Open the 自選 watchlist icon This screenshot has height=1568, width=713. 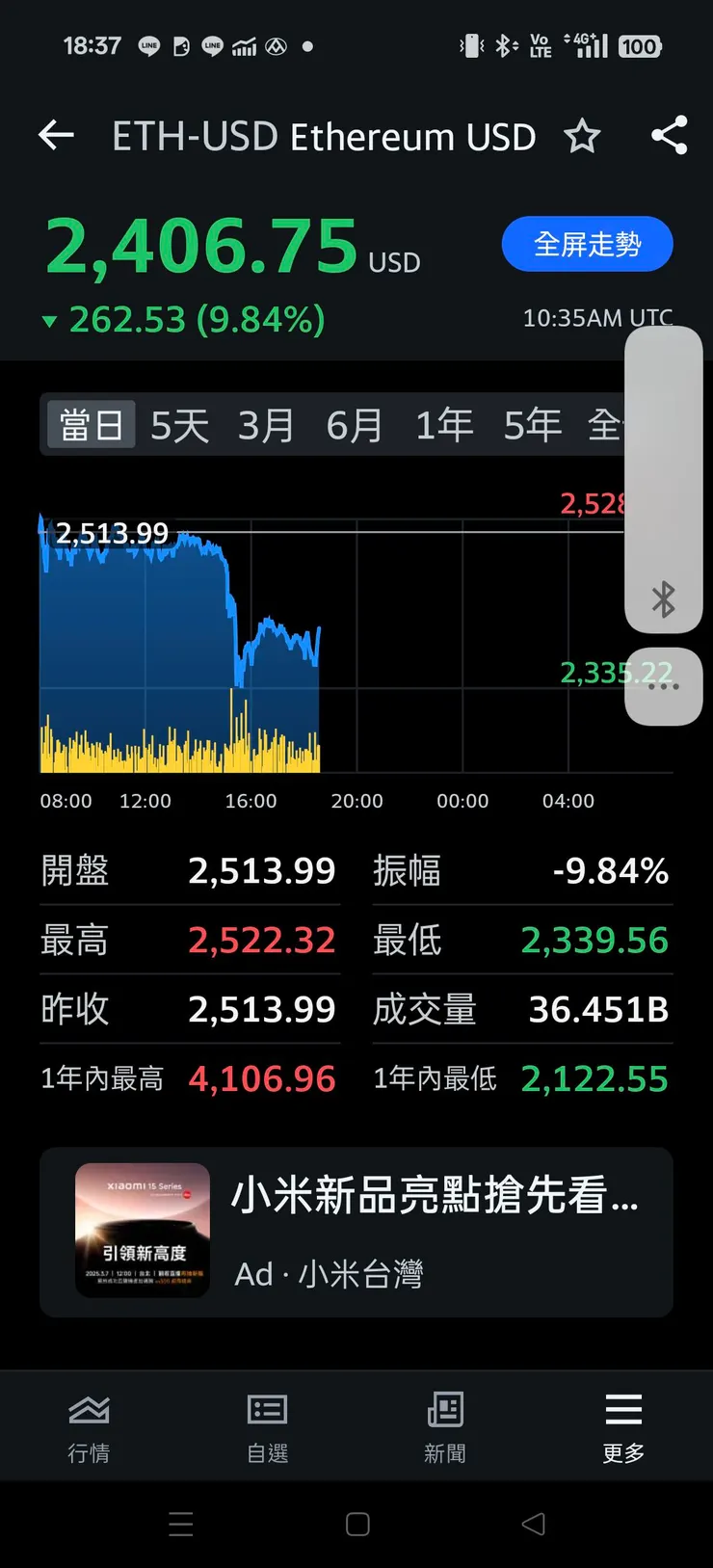point(267,1426)
